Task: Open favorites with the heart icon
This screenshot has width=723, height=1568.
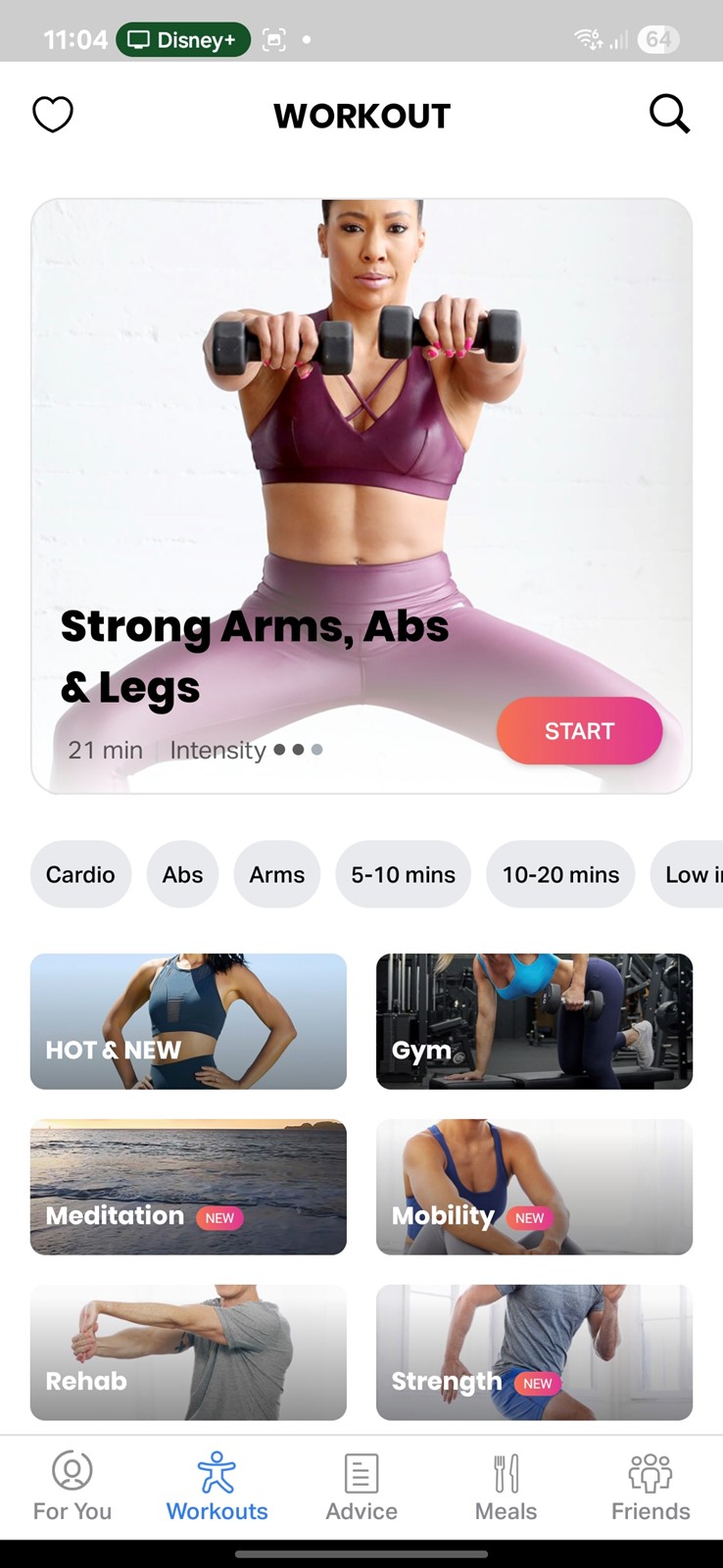Action: [53, 115]
